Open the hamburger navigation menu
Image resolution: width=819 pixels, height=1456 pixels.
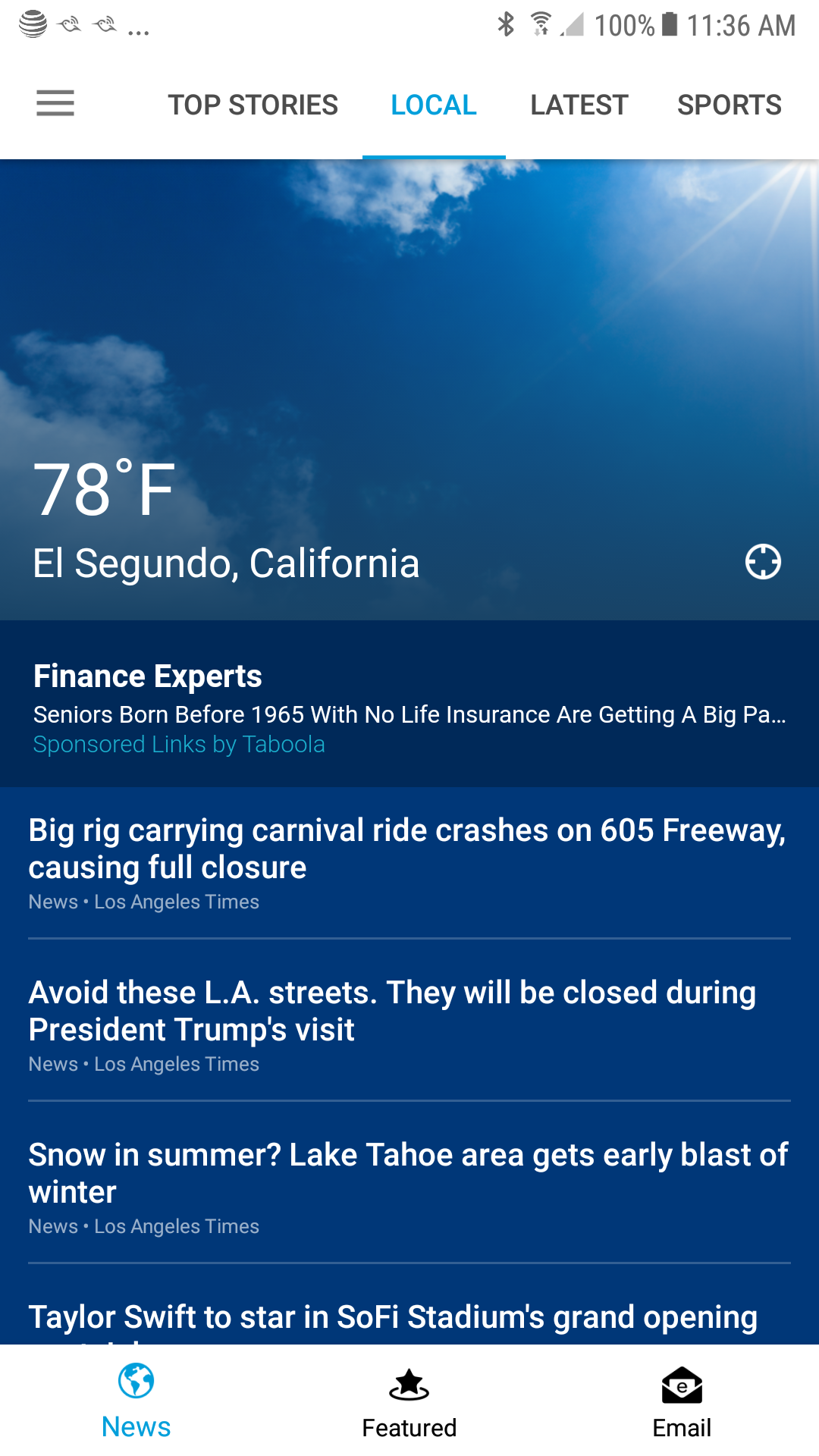click(x=55, y=104)
